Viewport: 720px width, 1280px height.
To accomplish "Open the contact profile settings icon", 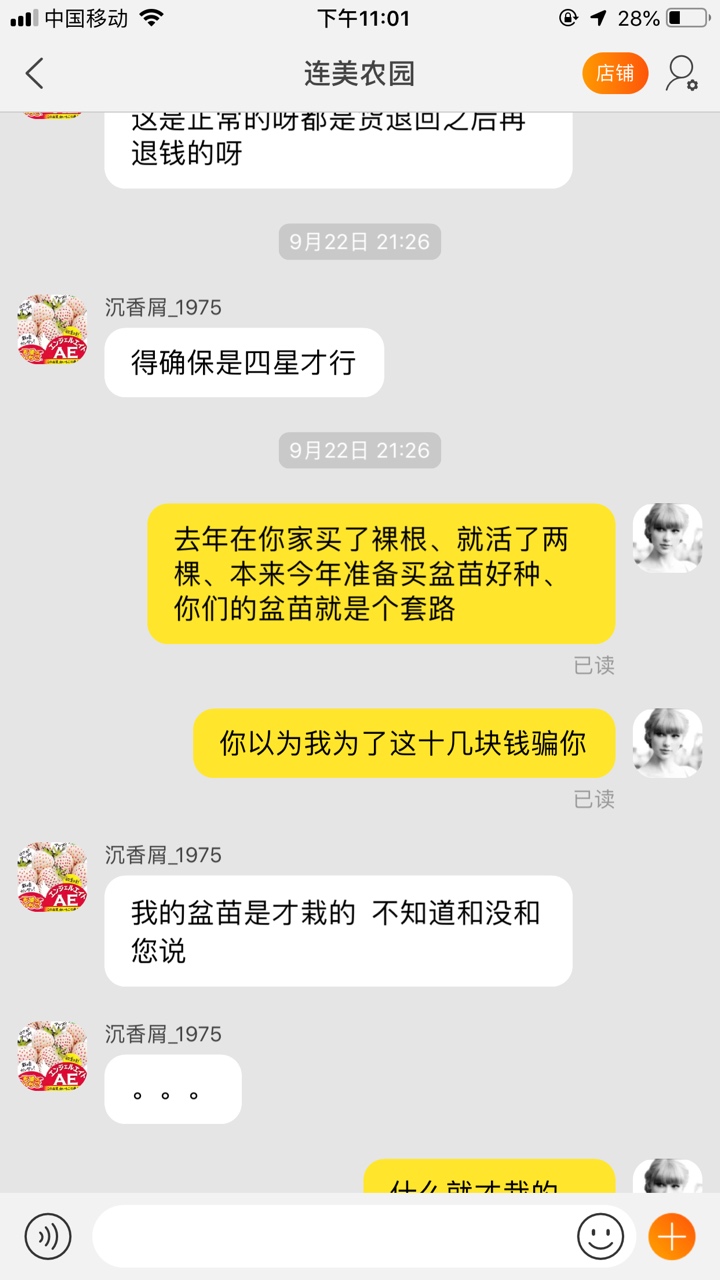I will coord(682,73).
